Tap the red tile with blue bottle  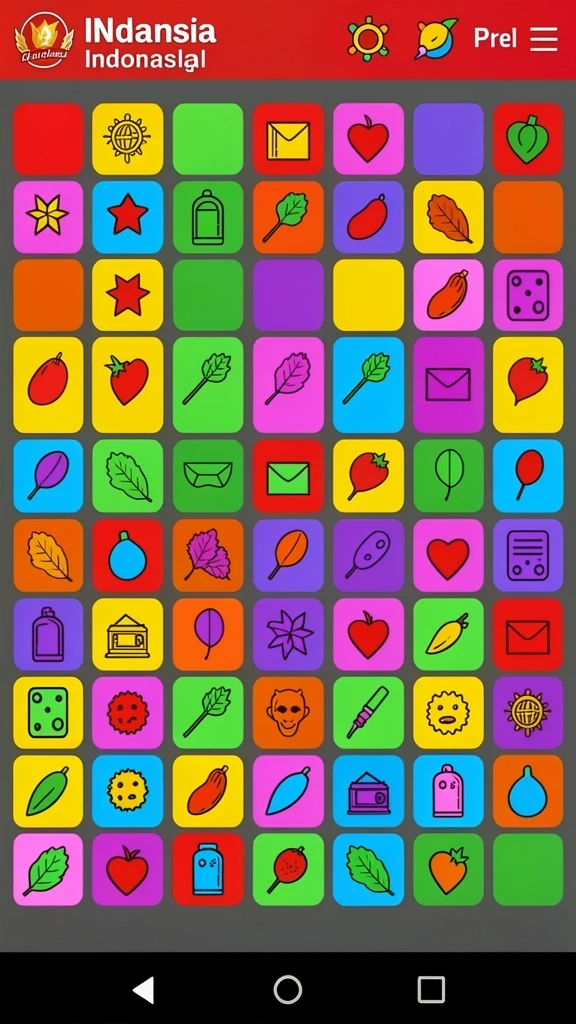tap(208, 869)
